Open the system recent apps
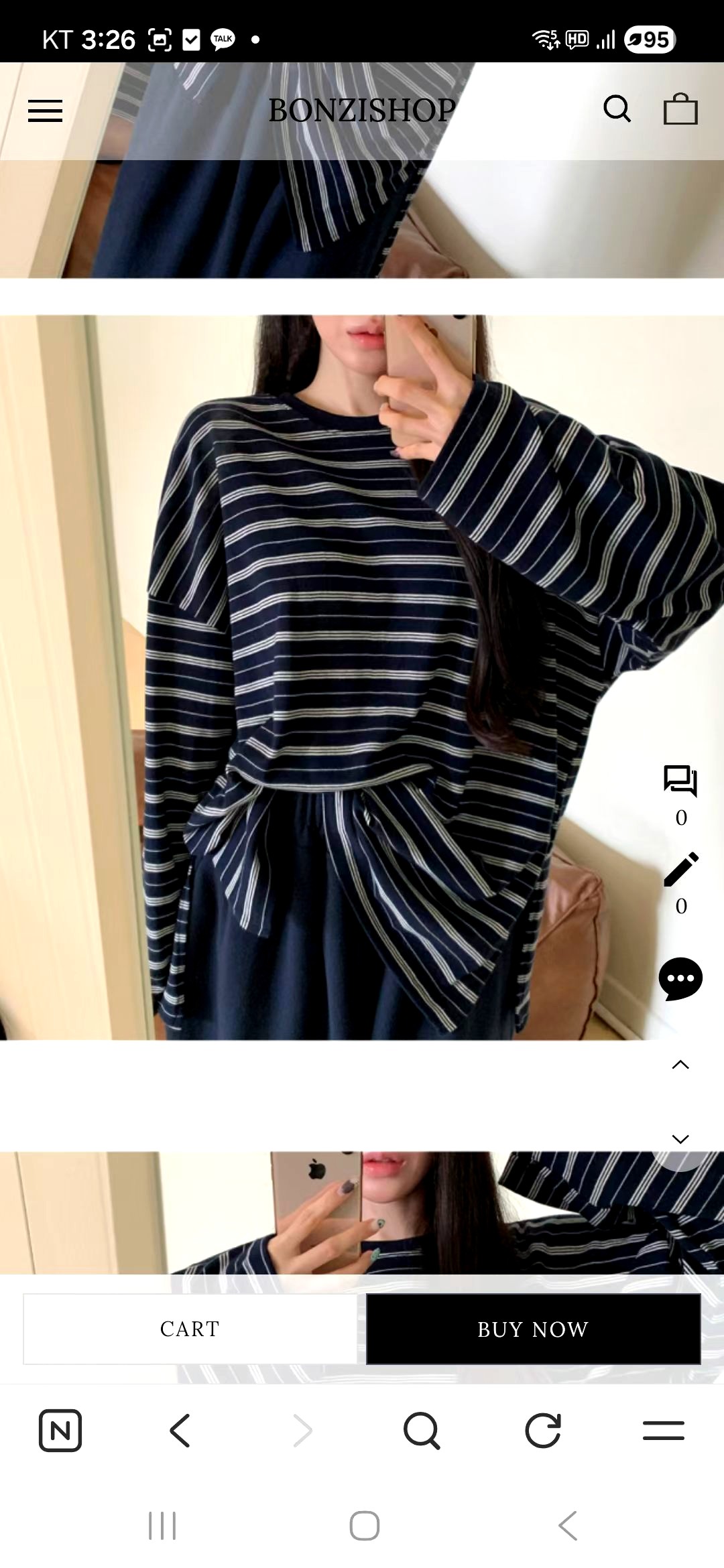The image size is (724, 1568). [x=162, y=1526]
